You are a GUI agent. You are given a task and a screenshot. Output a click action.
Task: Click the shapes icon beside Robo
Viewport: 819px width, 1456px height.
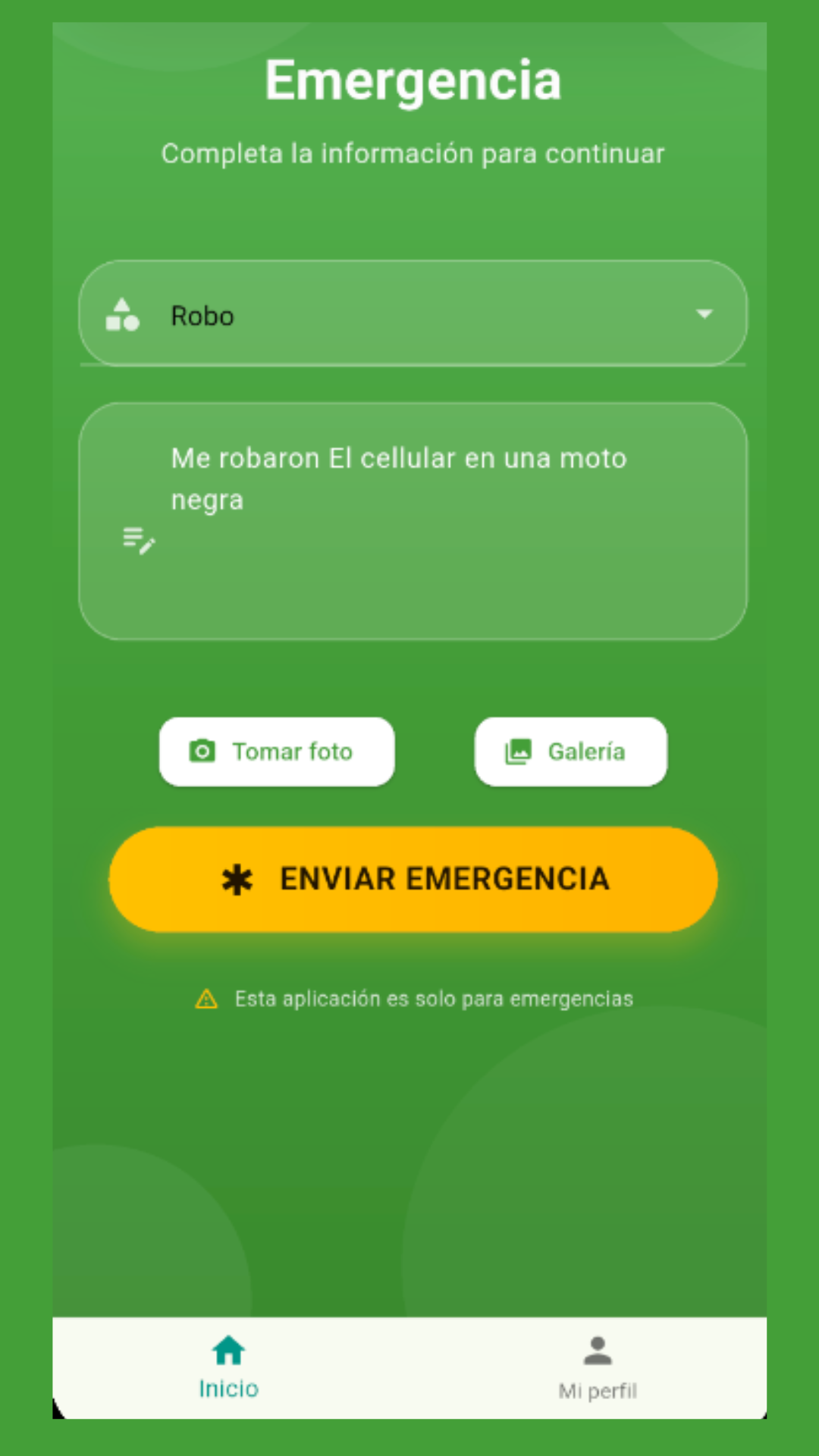(124, 315)
